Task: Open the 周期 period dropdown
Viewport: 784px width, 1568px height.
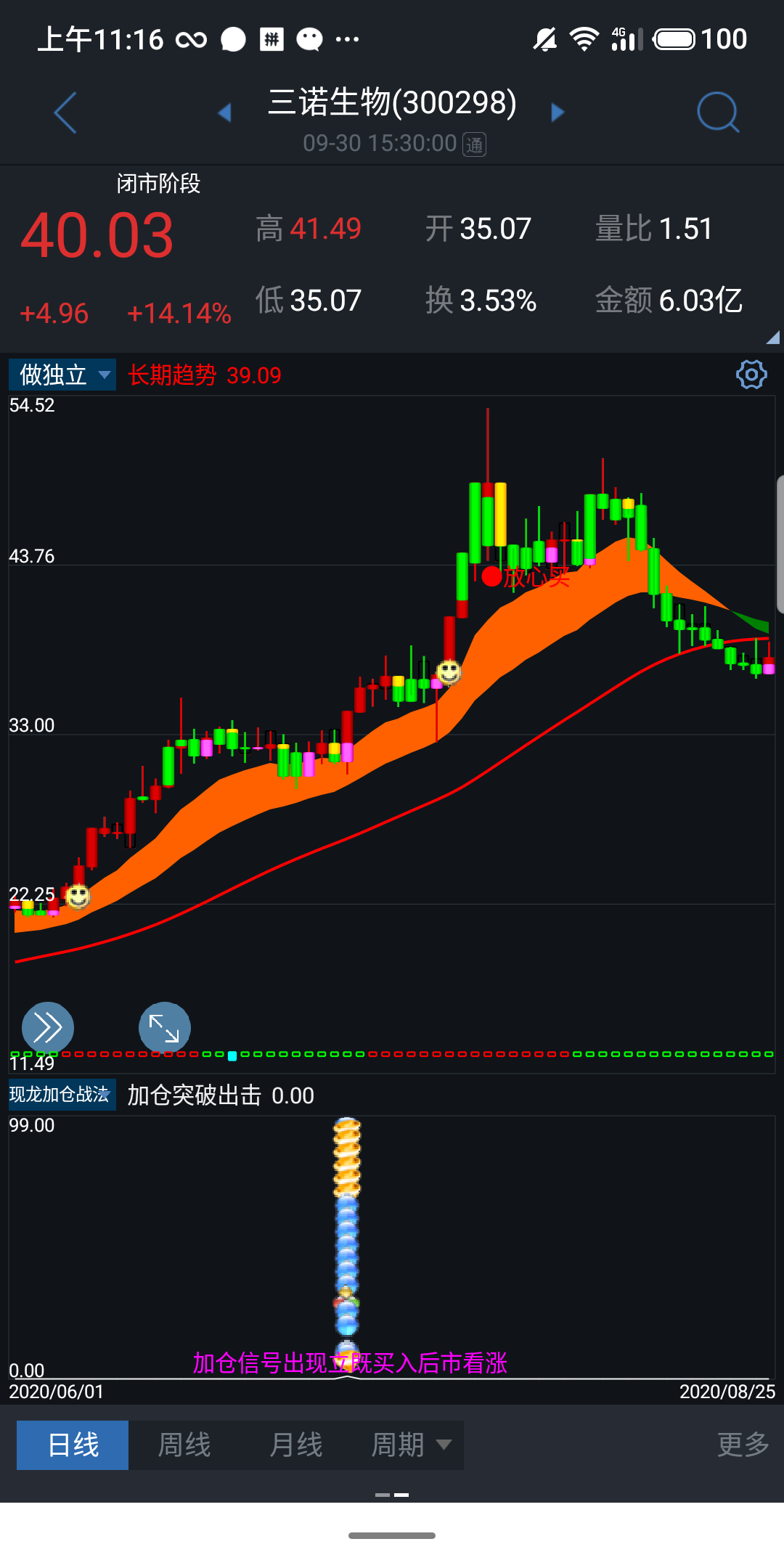Action: point(410,1445)
